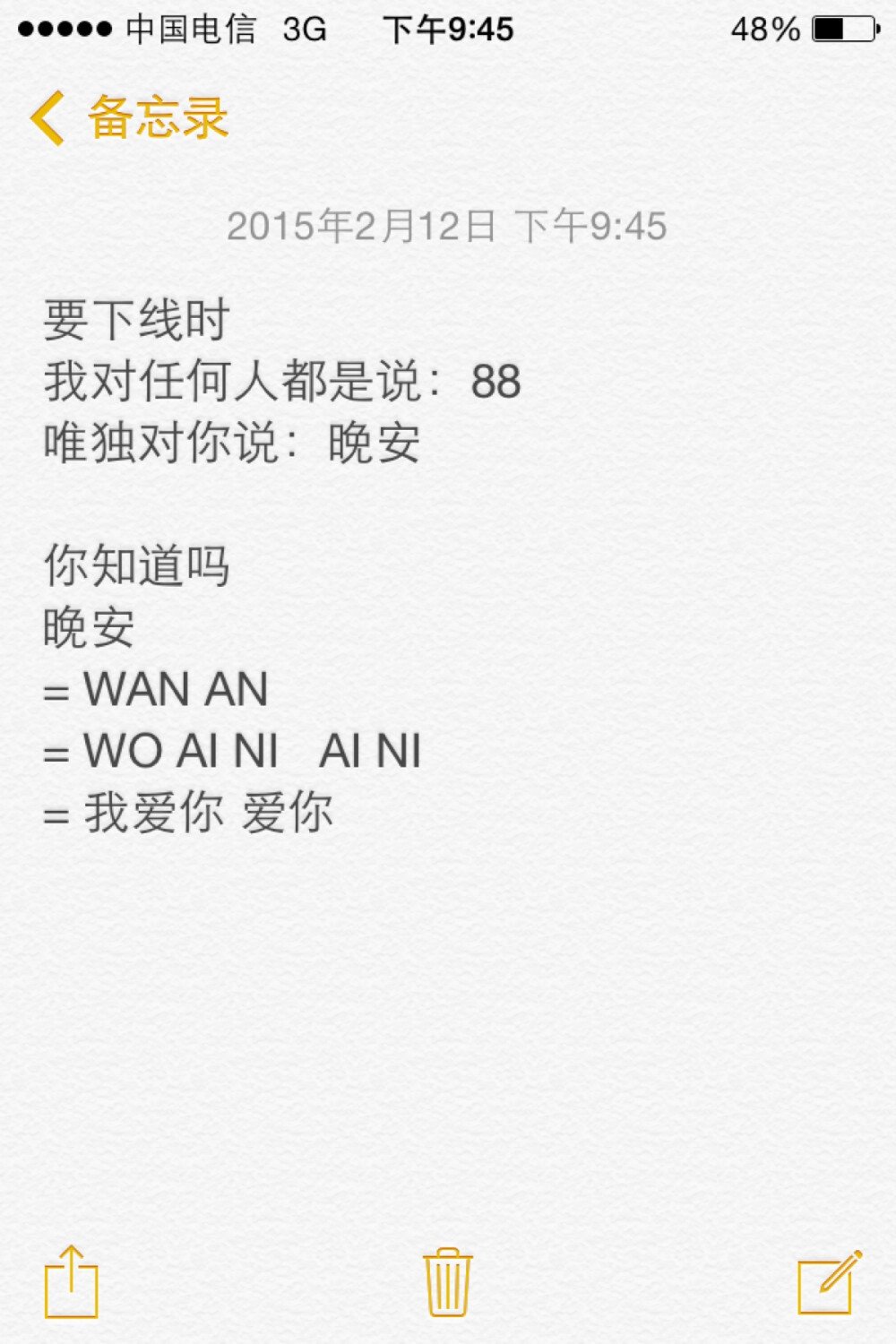Tap the text 88 in the note
Screen dimensions: 896x1344
495,380
